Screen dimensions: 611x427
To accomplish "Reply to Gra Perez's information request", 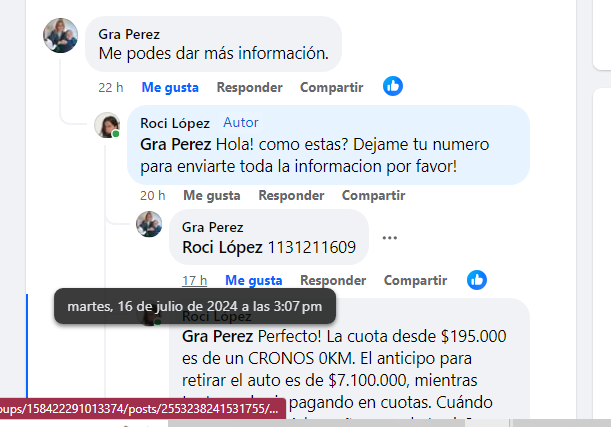I will click(249, 87).
